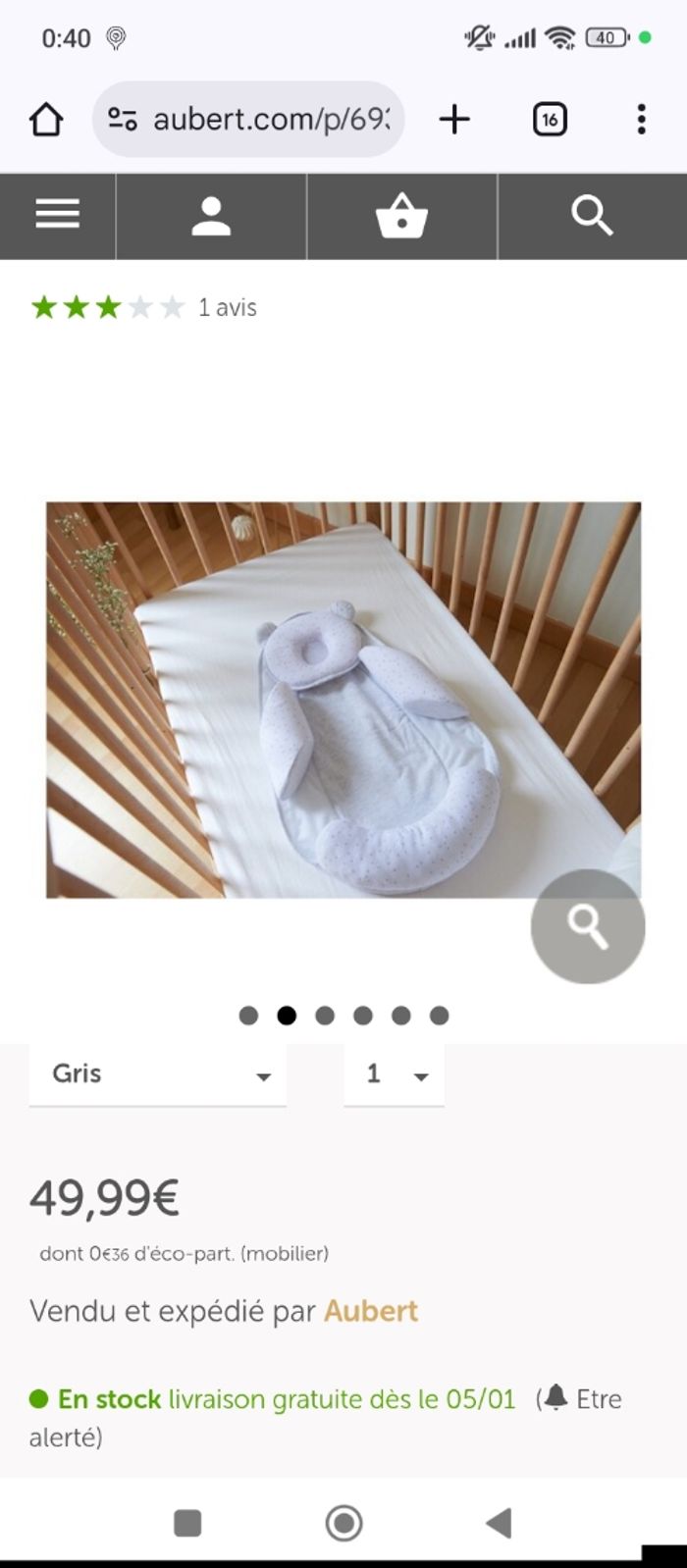Open the browser overflow menu
This screenshot has height=1568, width=687.
tap(641, 120)
